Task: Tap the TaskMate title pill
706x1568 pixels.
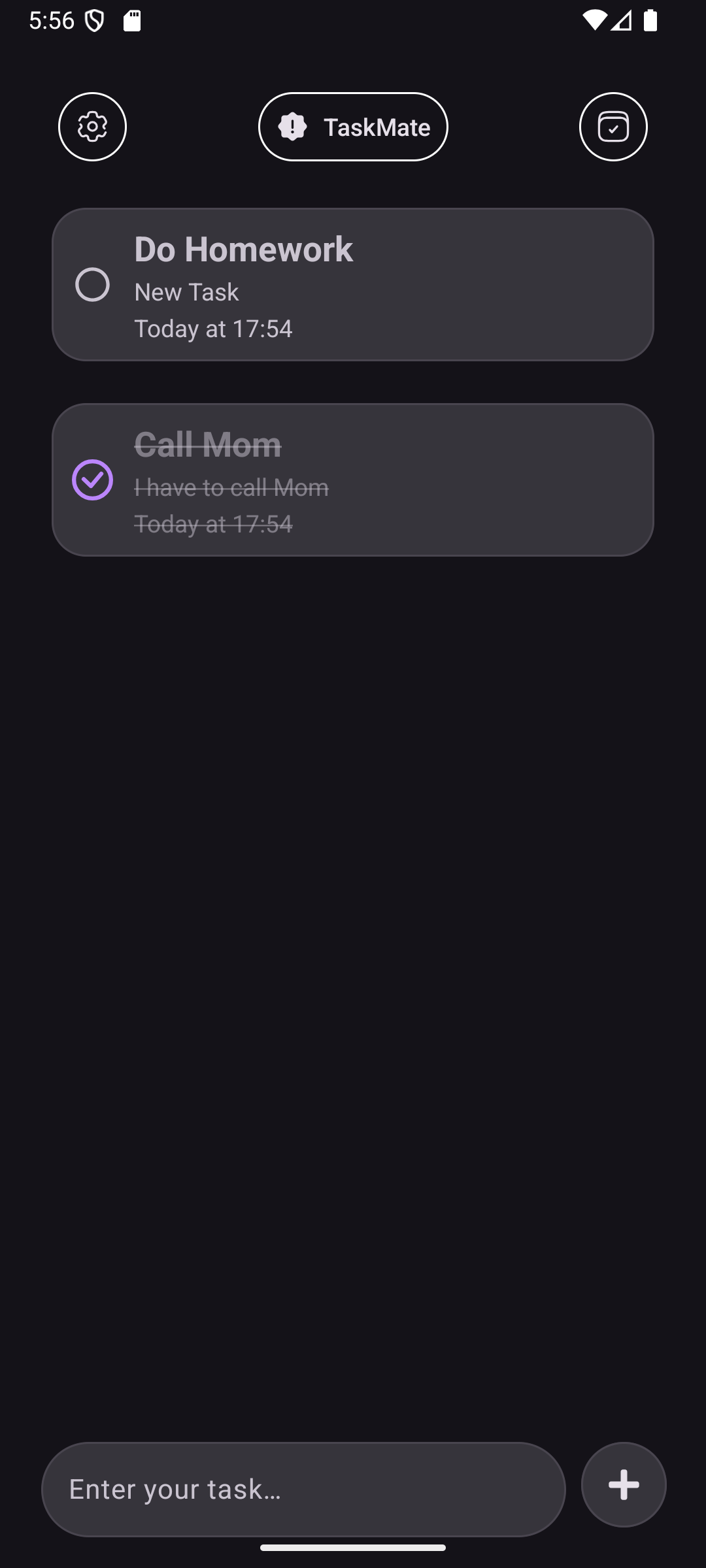Action: pos(353,127)
